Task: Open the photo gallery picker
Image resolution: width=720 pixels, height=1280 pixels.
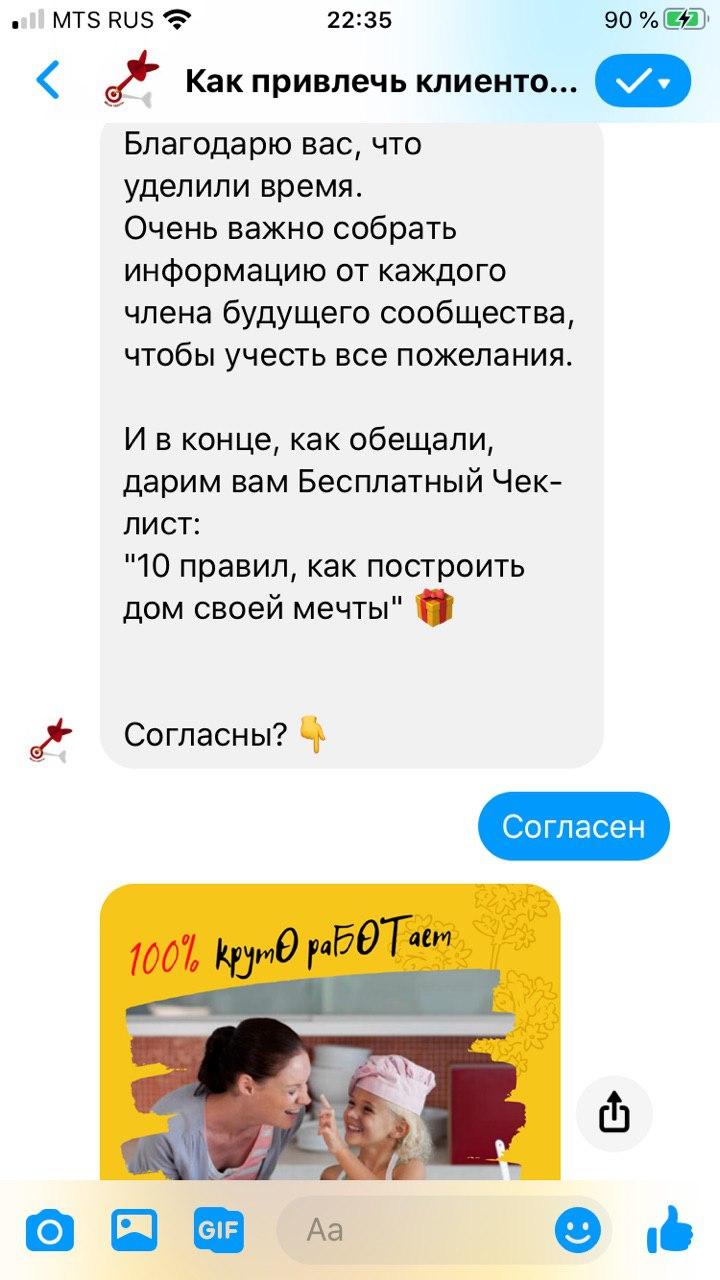Action: coord(134,1228)
